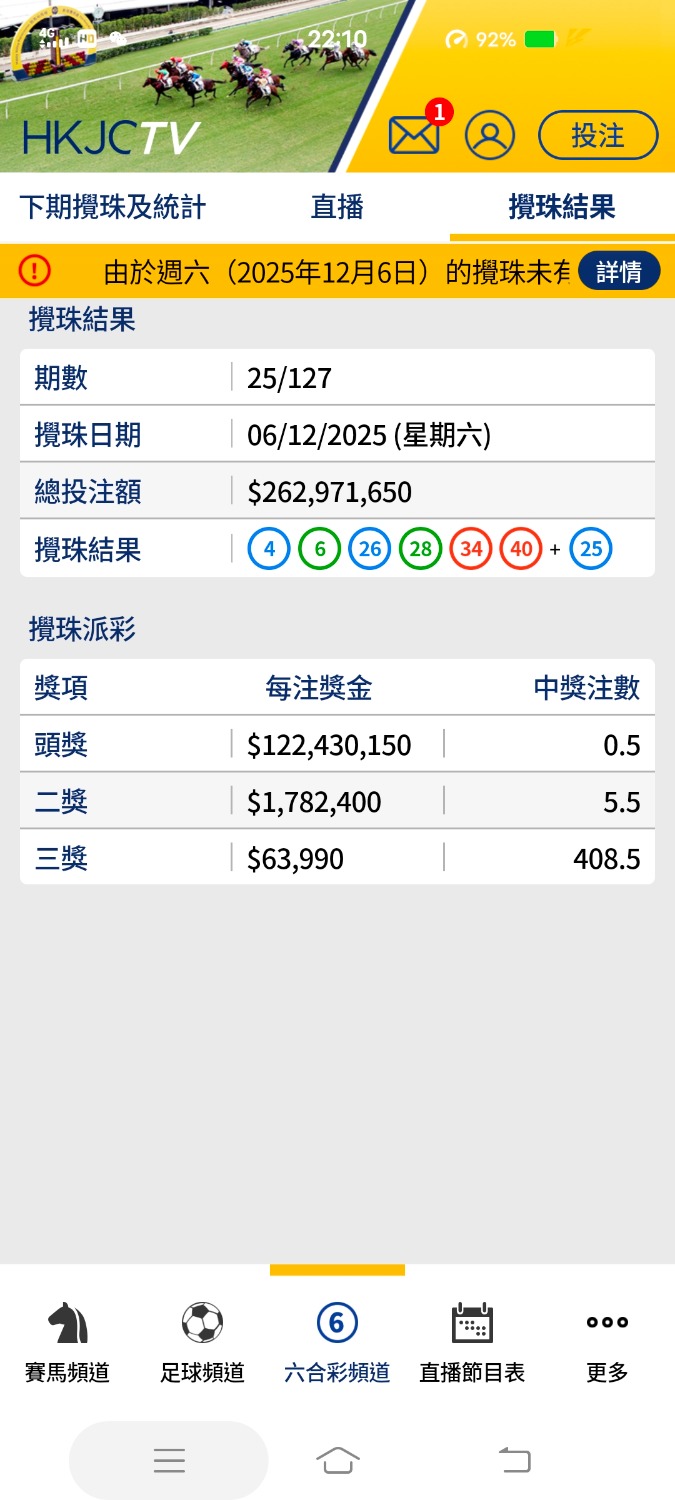Go to 賽馬頻道 racing channel
This screenshot has height=1500, width=675.
[x=67, y=1342]
